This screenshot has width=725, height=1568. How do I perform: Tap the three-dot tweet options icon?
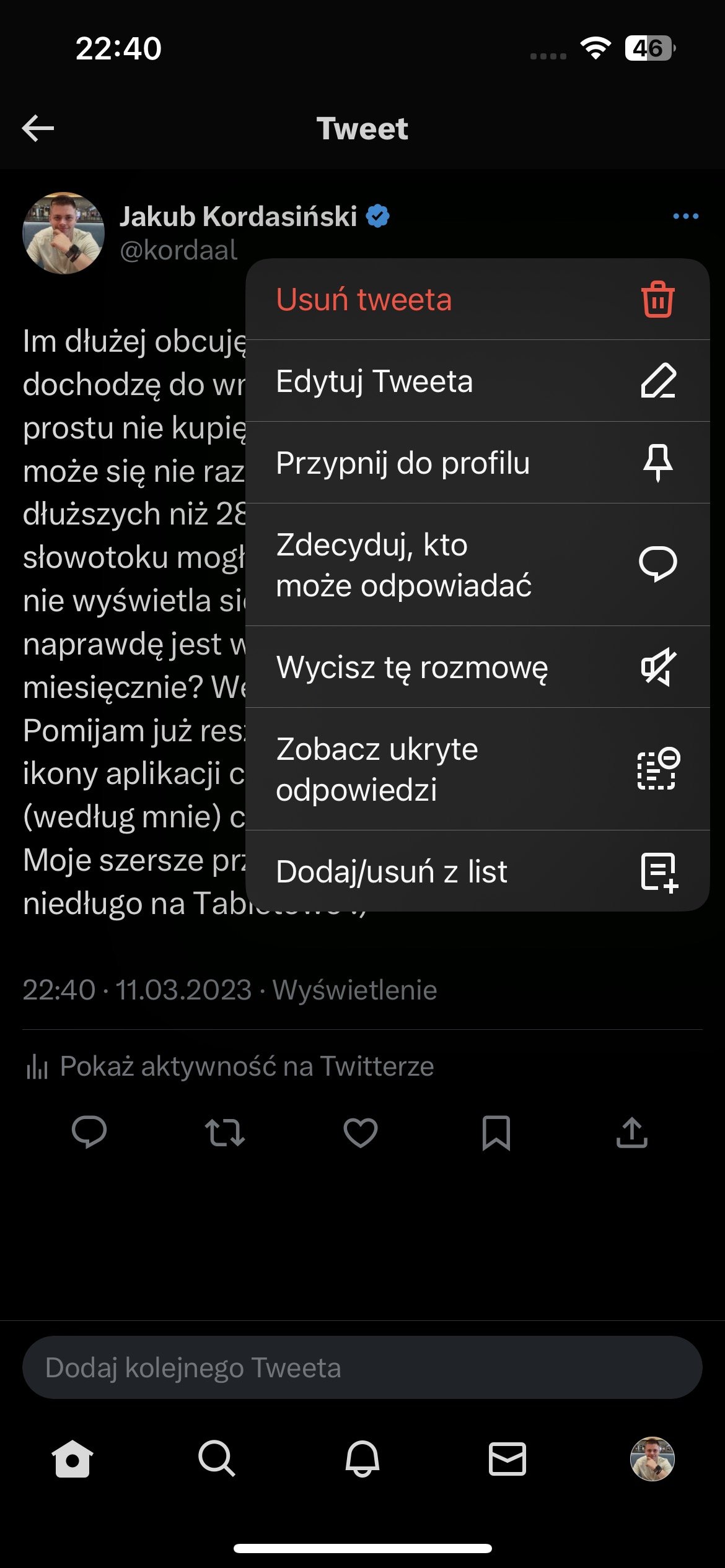pos(685,216)
